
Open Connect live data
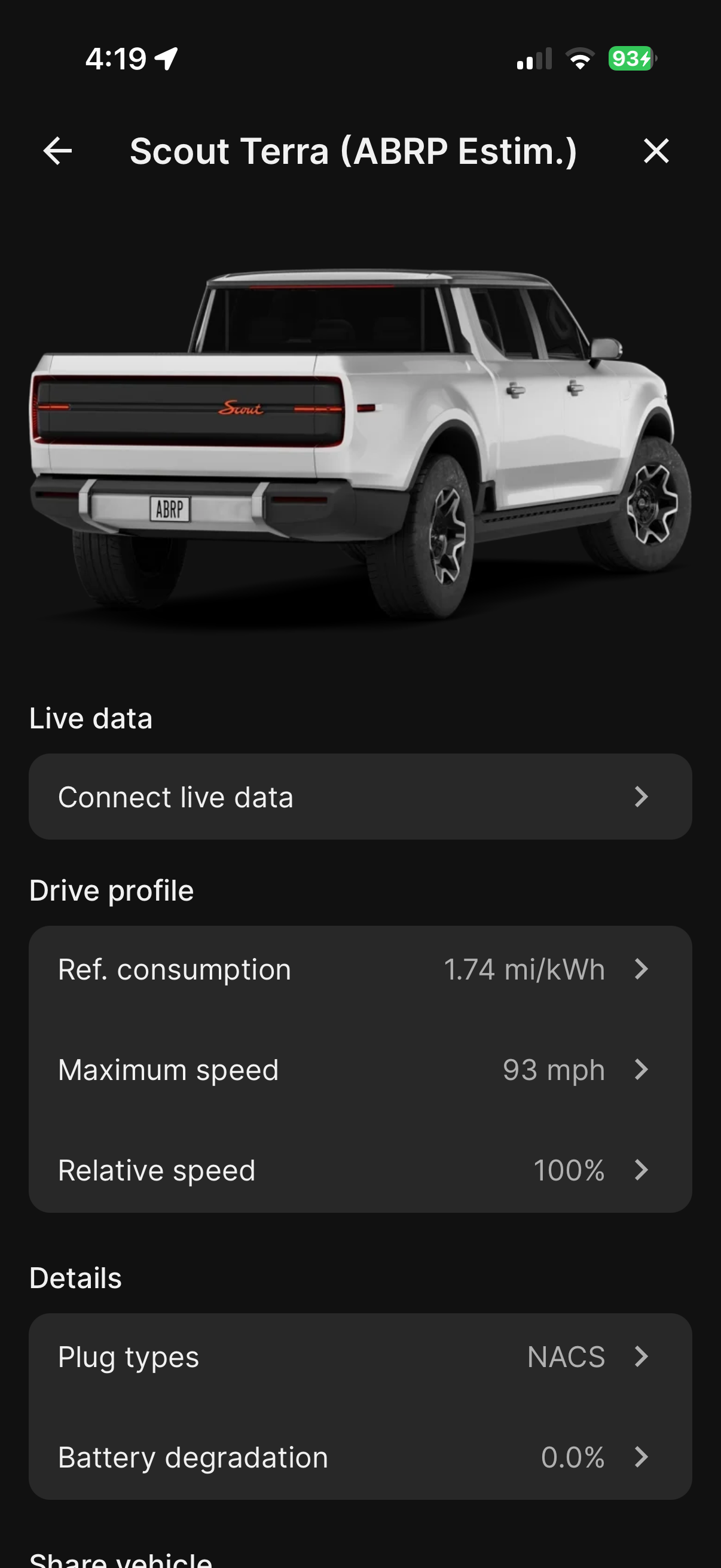360,797
